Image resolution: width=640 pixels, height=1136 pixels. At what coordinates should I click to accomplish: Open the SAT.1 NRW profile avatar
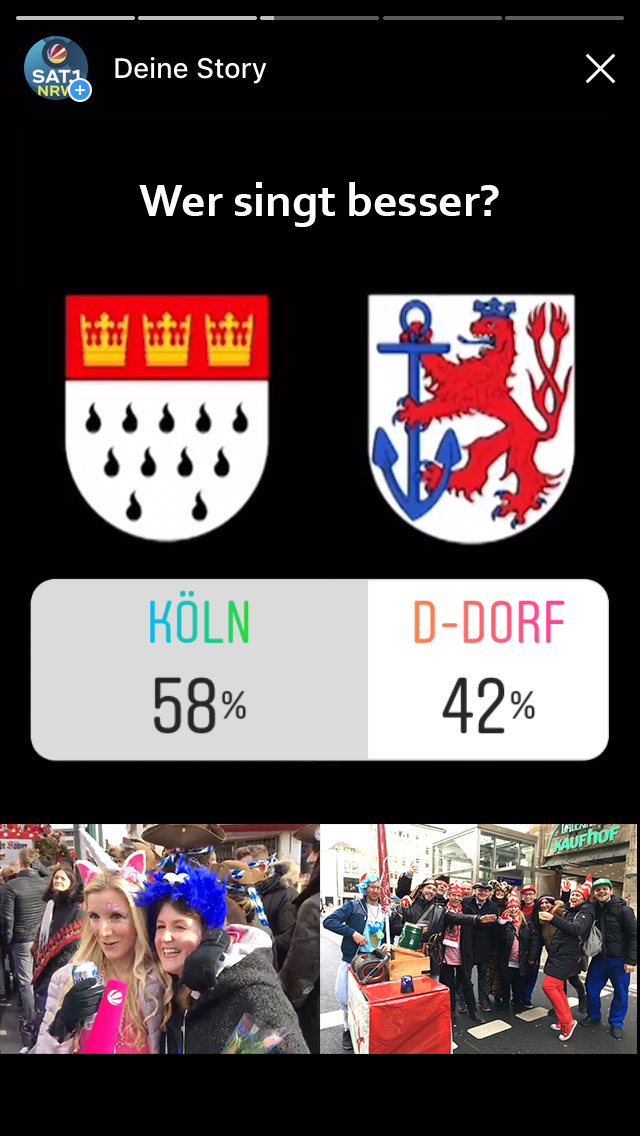point(57,68)
